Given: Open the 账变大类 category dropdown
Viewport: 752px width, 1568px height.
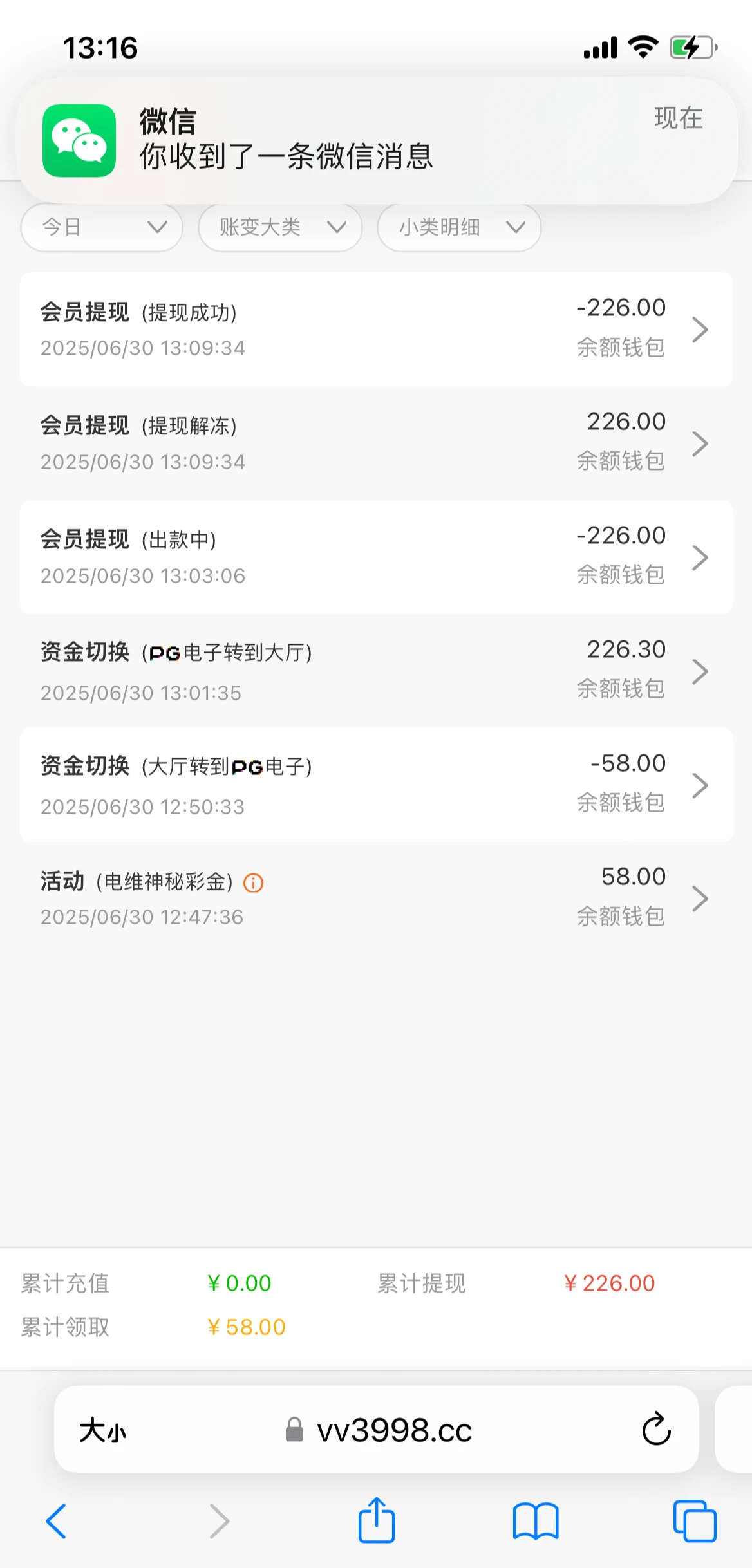Looking at the screenshot, I should tap(281, 227).
